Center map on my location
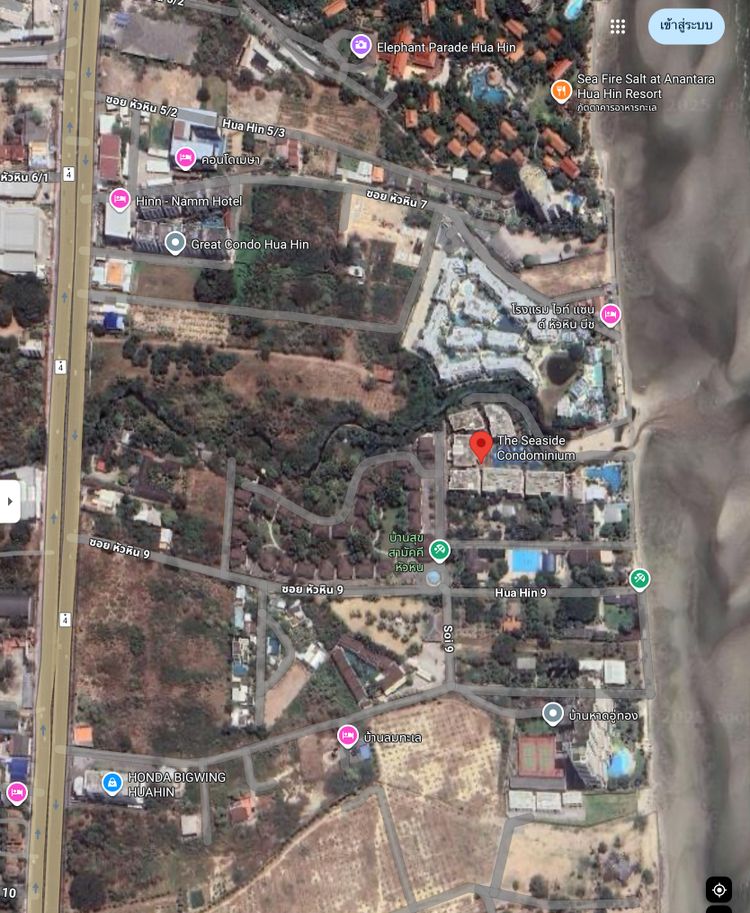This screenshot has height=913, width=750. coord(718,889)
